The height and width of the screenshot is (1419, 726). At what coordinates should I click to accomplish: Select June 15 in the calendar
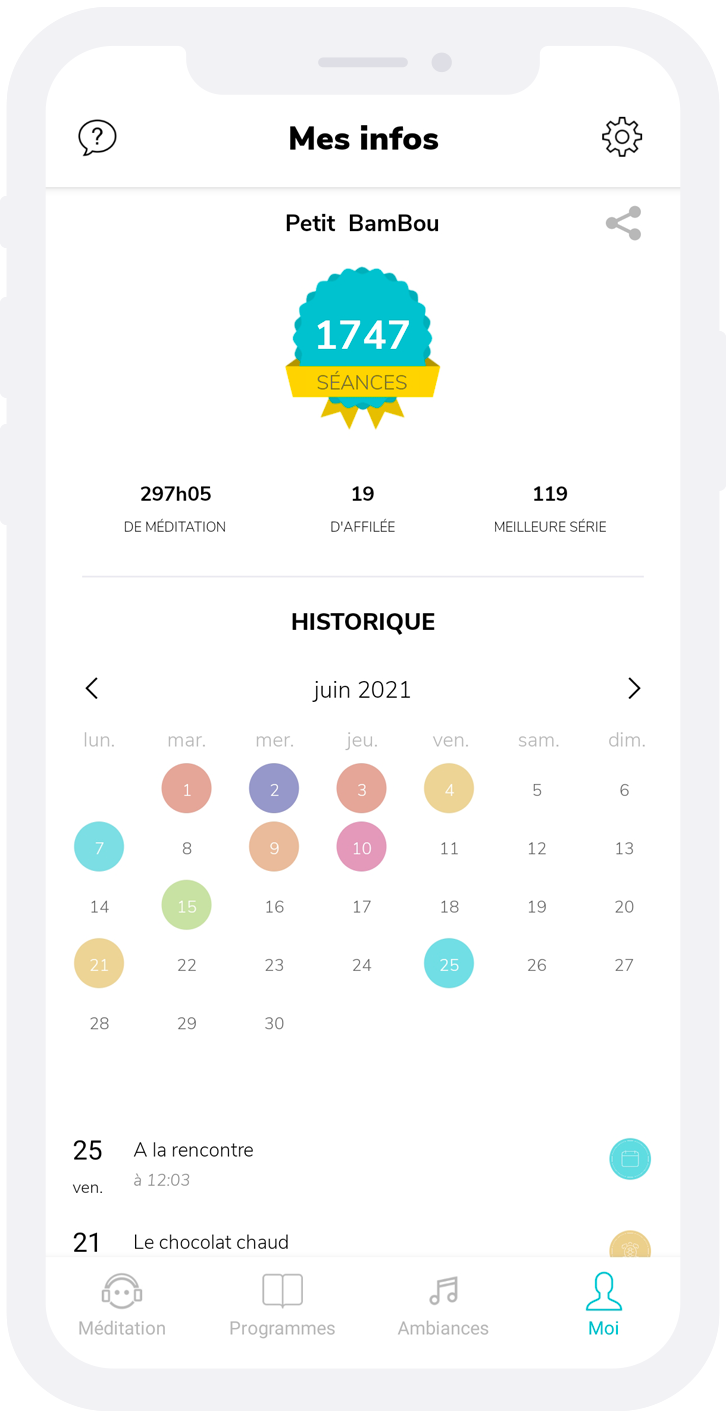pyautogui.click(x=187, y=906)
